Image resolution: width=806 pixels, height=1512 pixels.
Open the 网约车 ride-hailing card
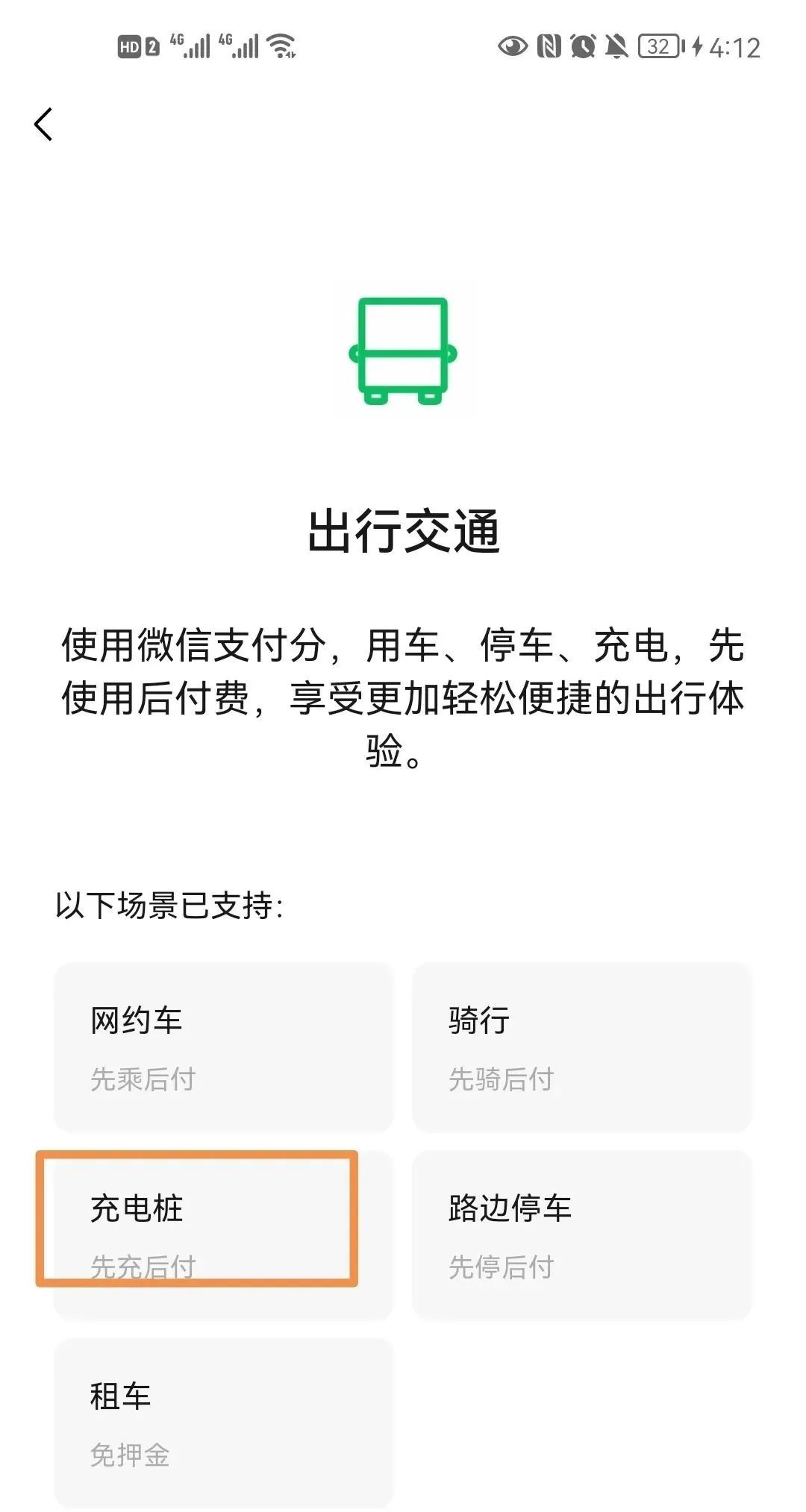click(x=224, y=1047)
